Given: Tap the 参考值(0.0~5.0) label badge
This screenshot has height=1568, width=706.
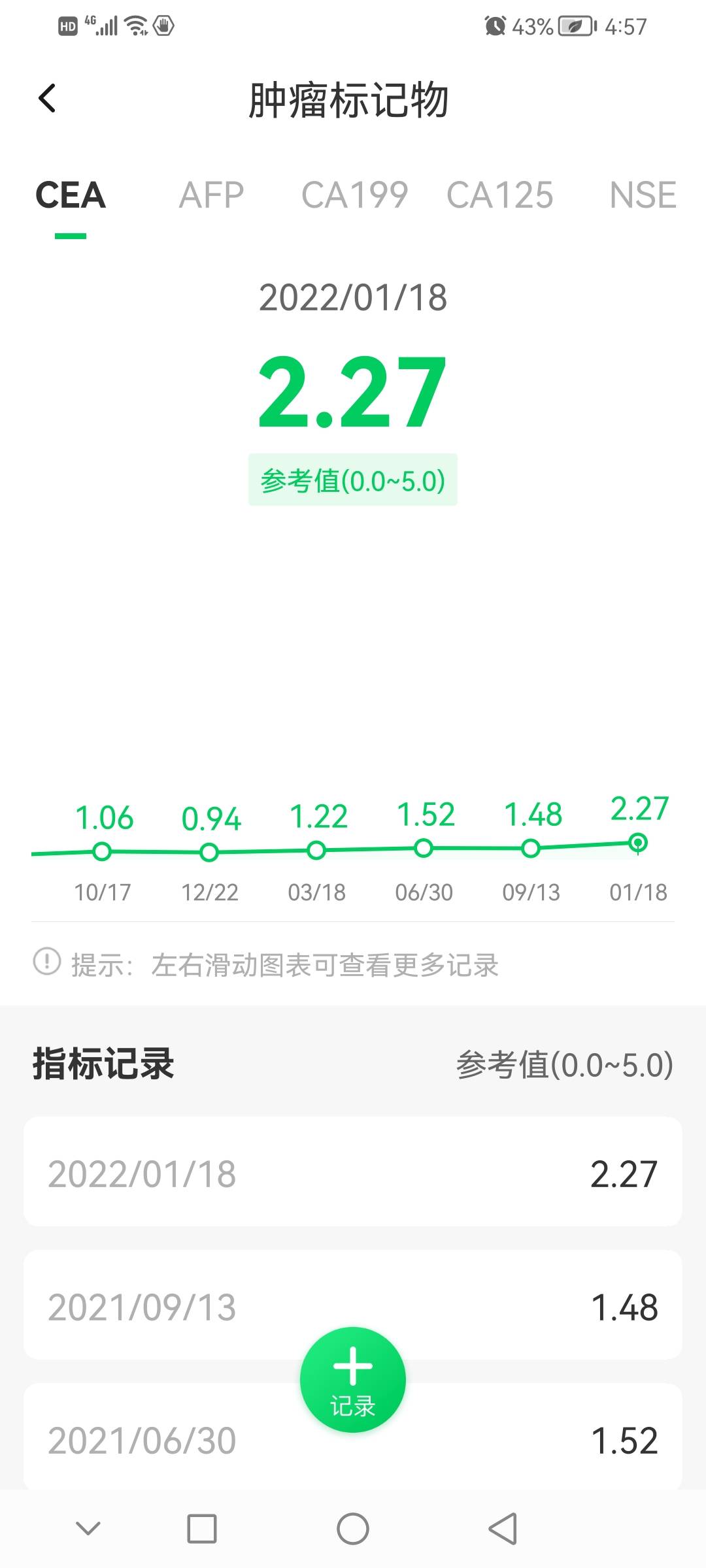Looking at the screenshot, I should coord(352,480).
